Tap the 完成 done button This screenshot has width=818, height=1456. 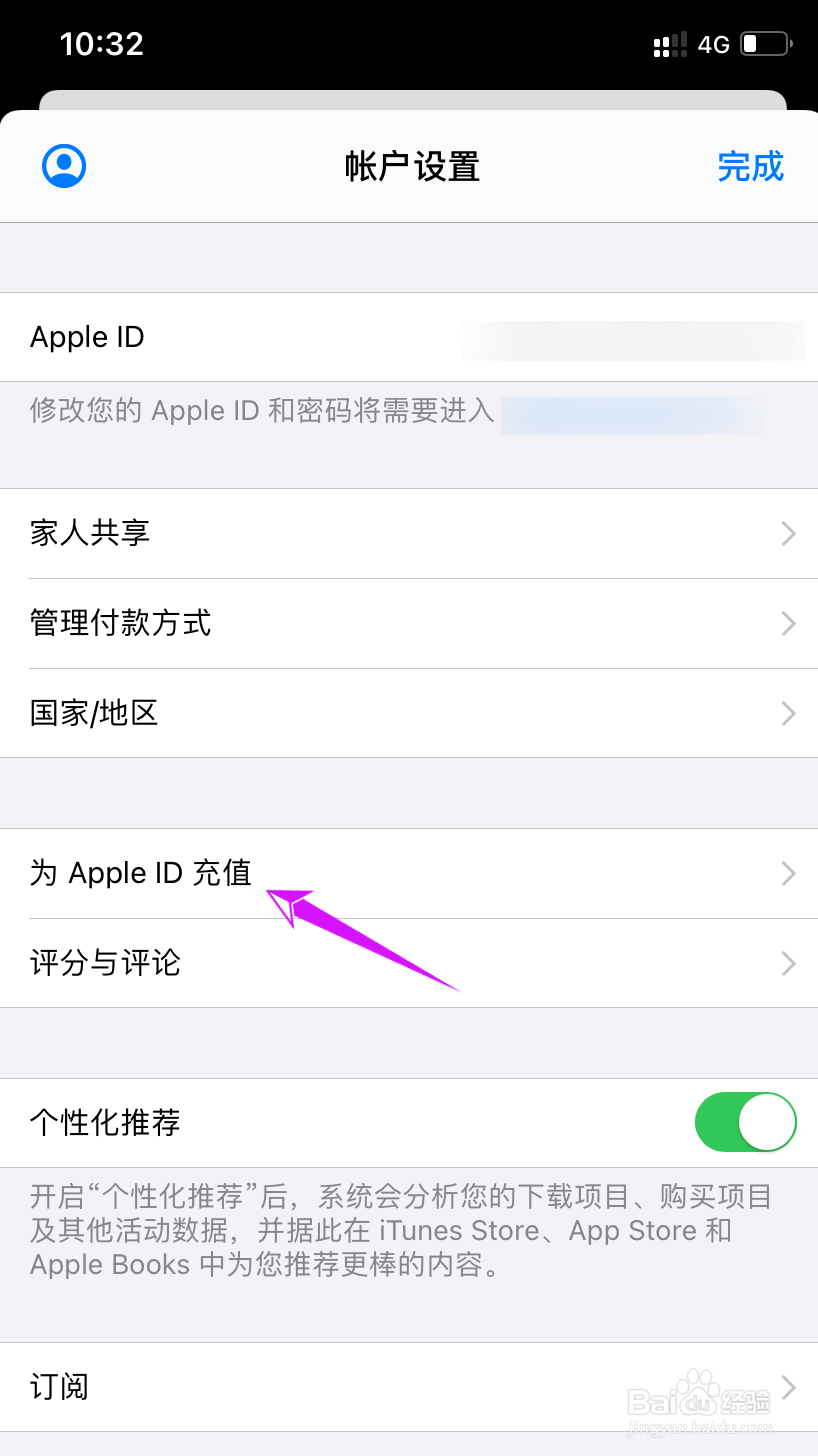[751, 166]
